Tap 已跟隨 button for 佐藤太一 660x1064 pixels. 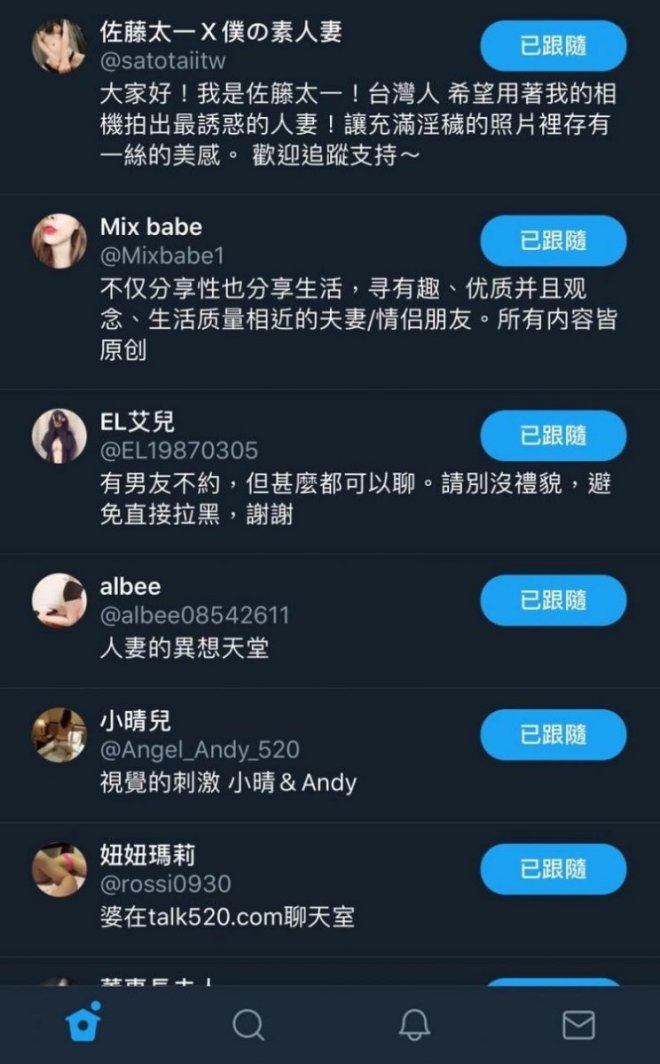553,46
